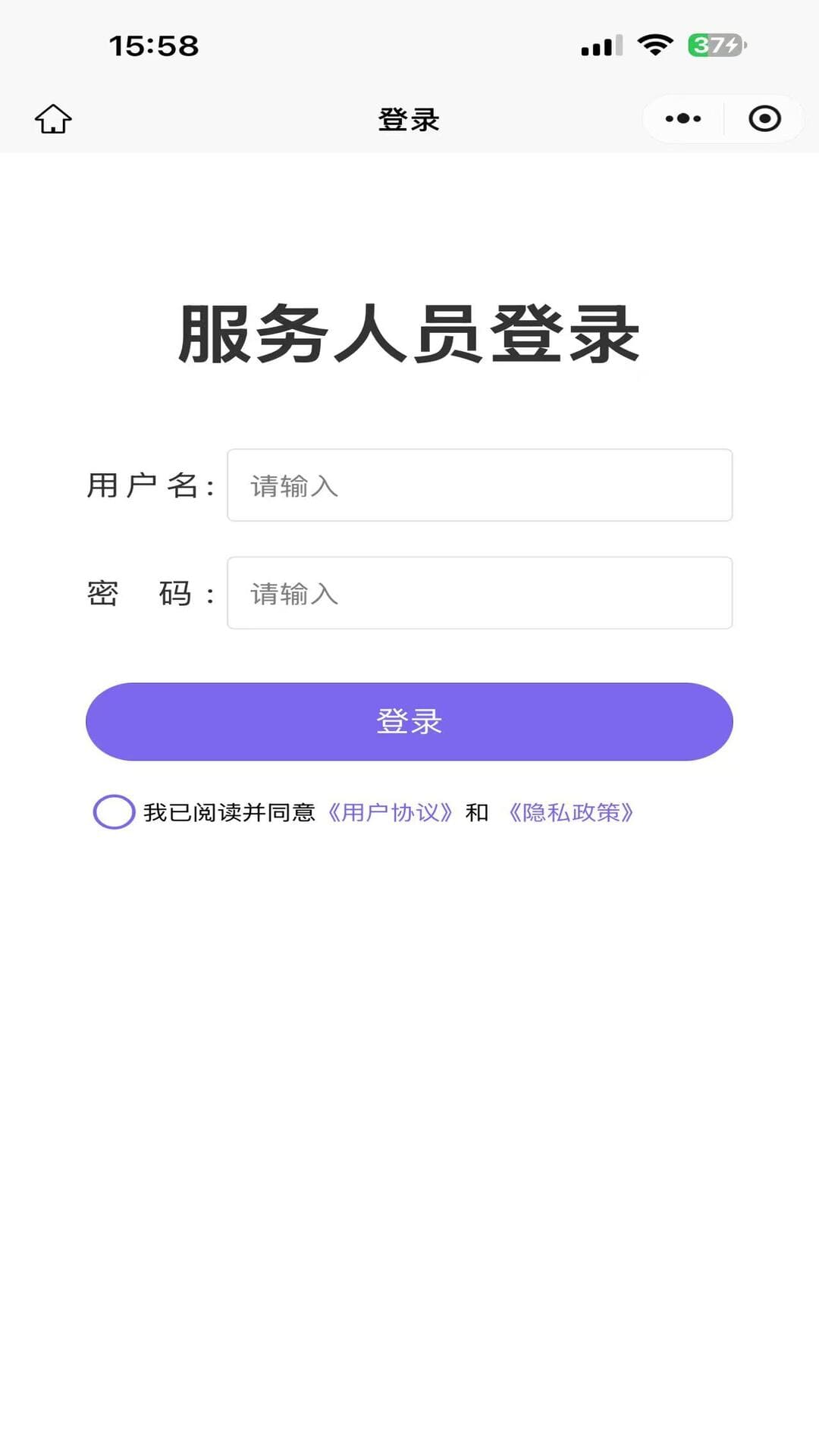Check the privacy agreement acceptance circle
Viewport: 819px width, 1456px height.
coord(113,814)
